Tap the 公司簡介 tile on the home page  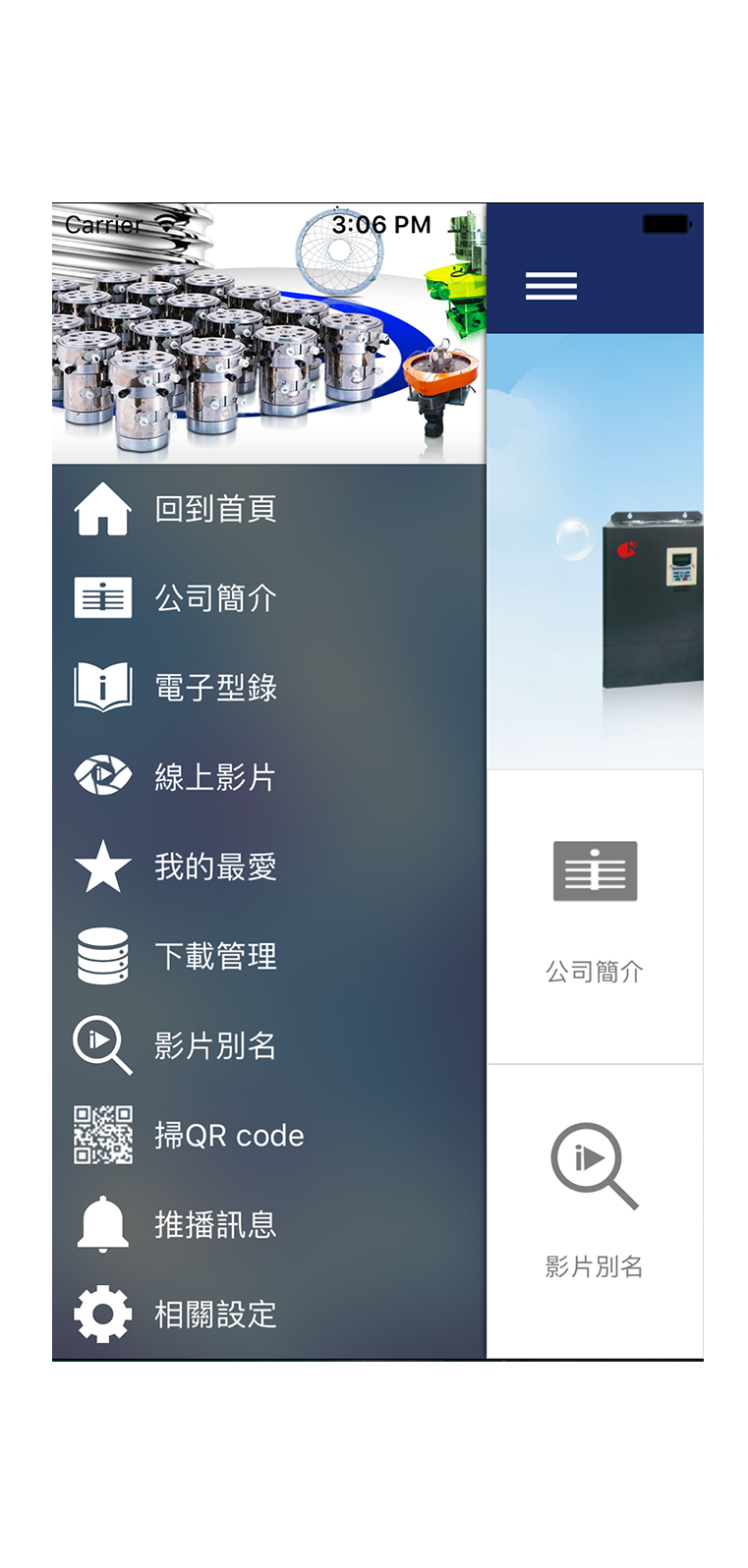(595, 916)
